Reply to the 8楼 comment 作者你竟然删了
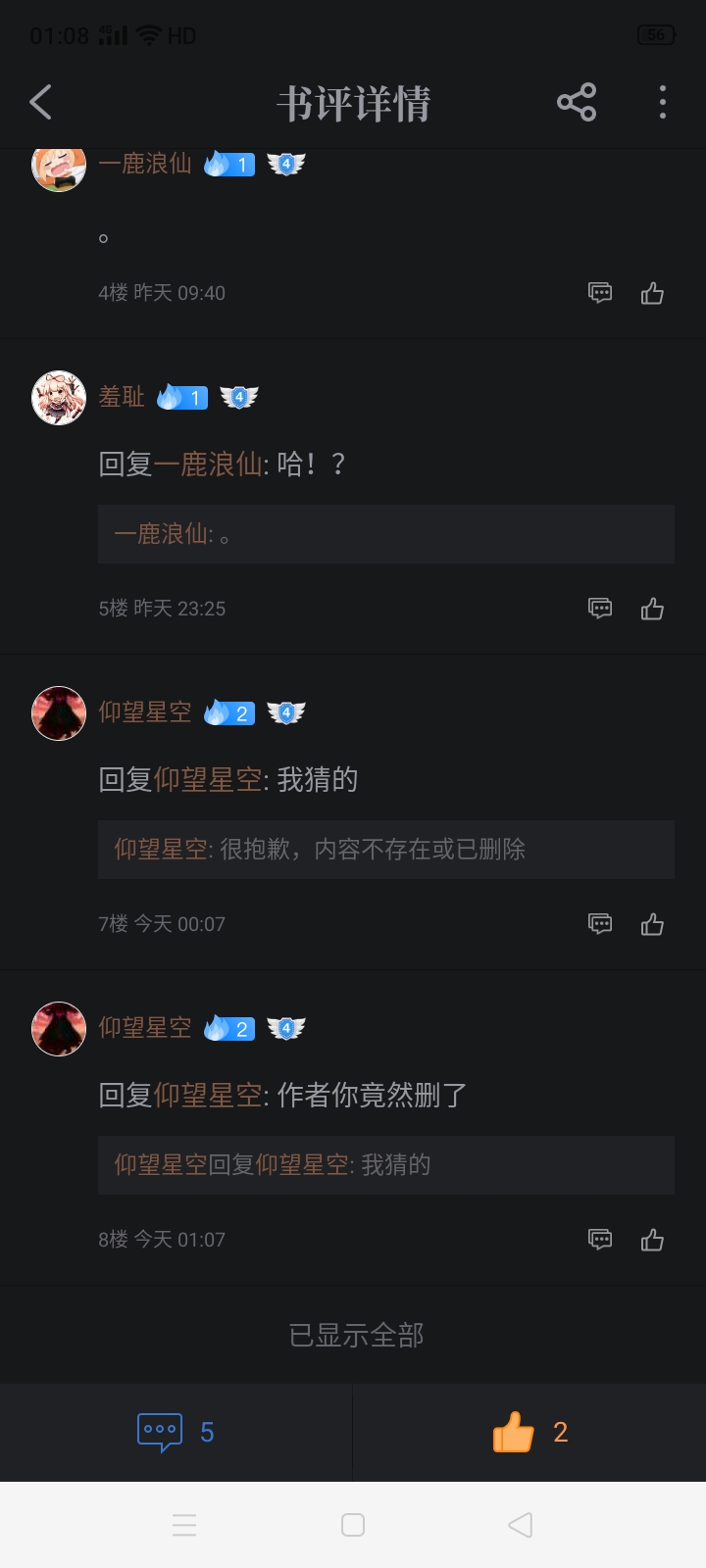706x1568 pixels. tap(600, 1240)
